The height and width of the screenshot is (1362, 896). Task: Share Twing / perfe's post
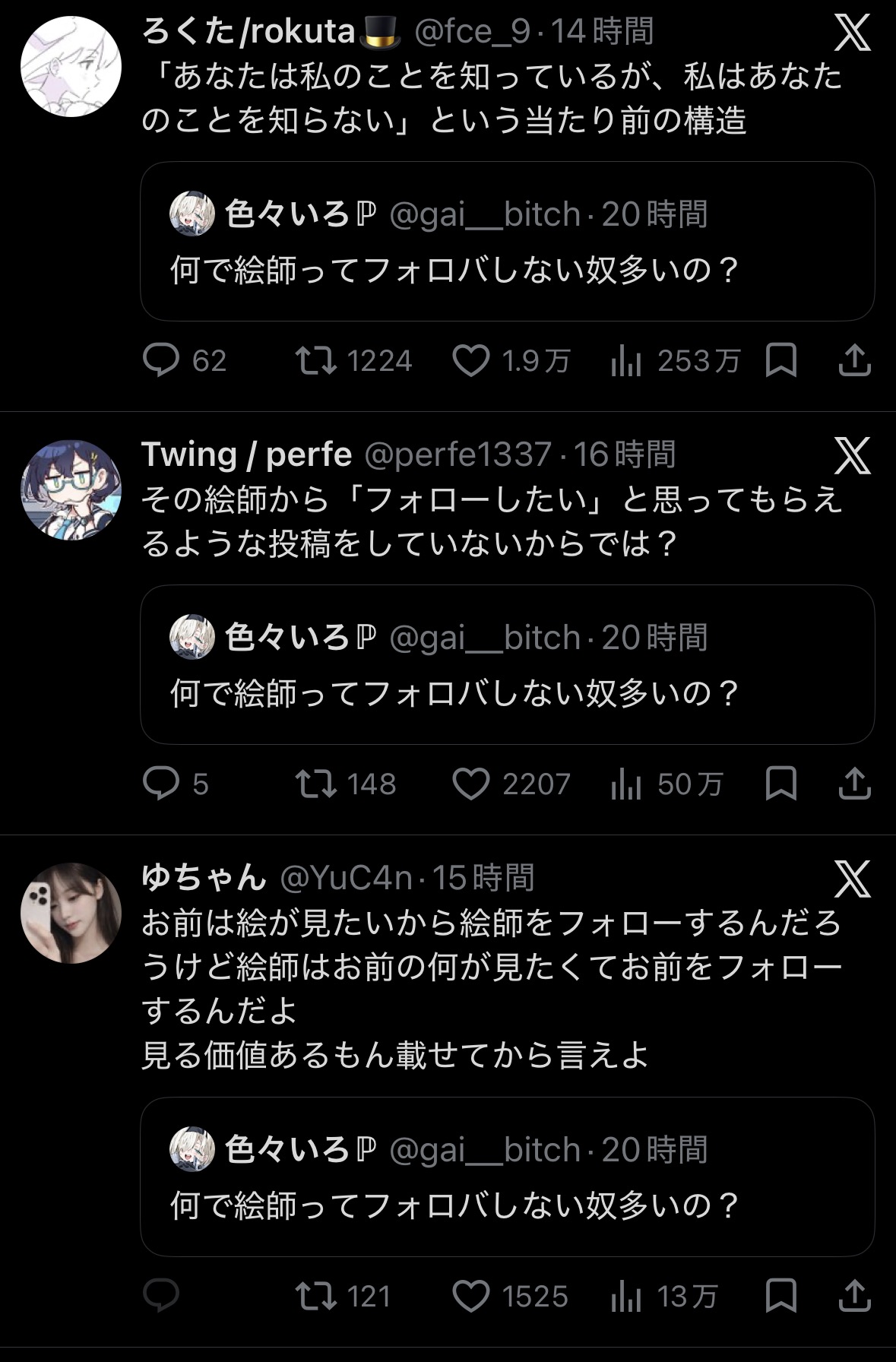click(854, 784)
